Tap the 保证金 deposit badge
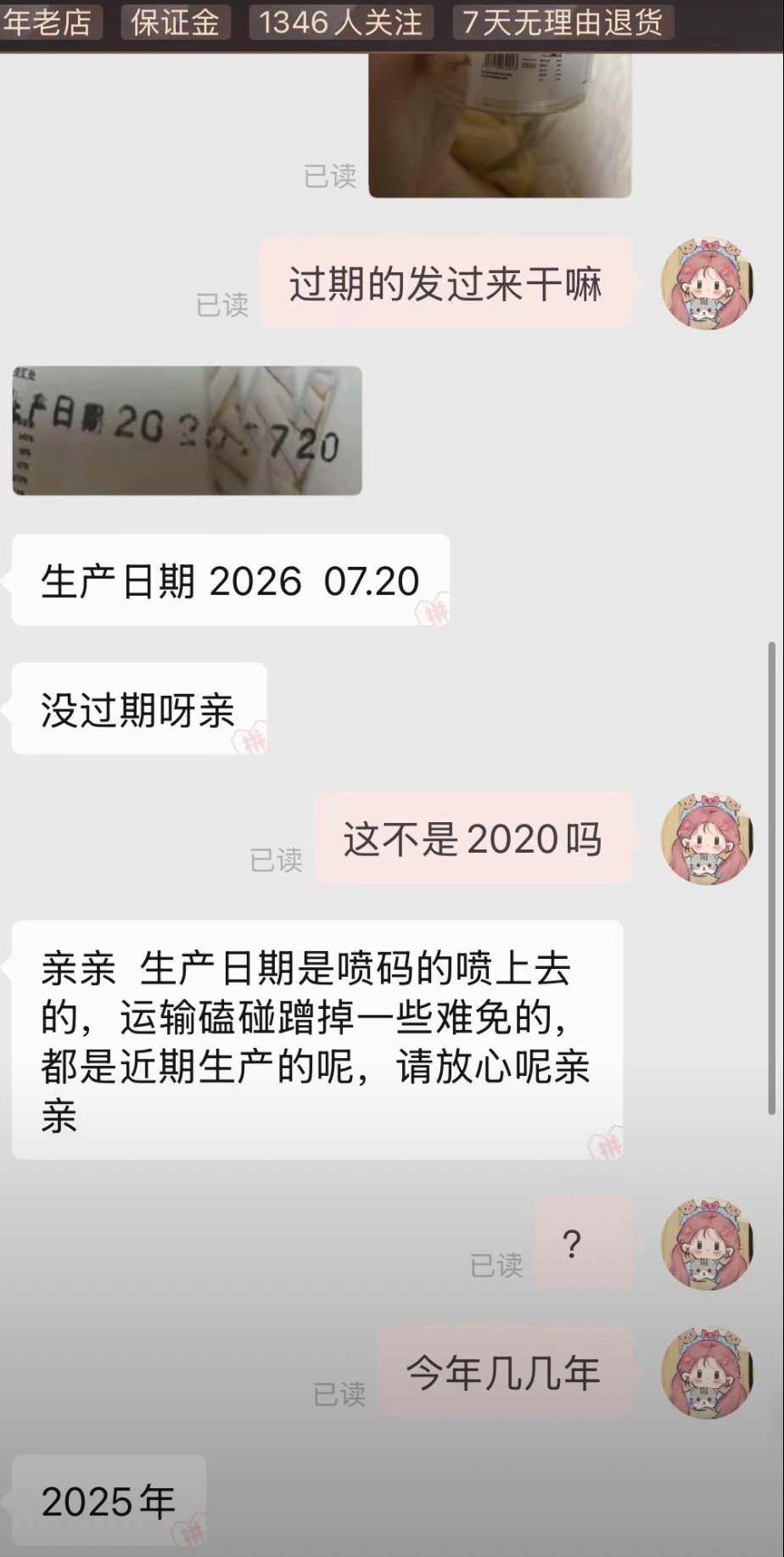 pos(176,24)
